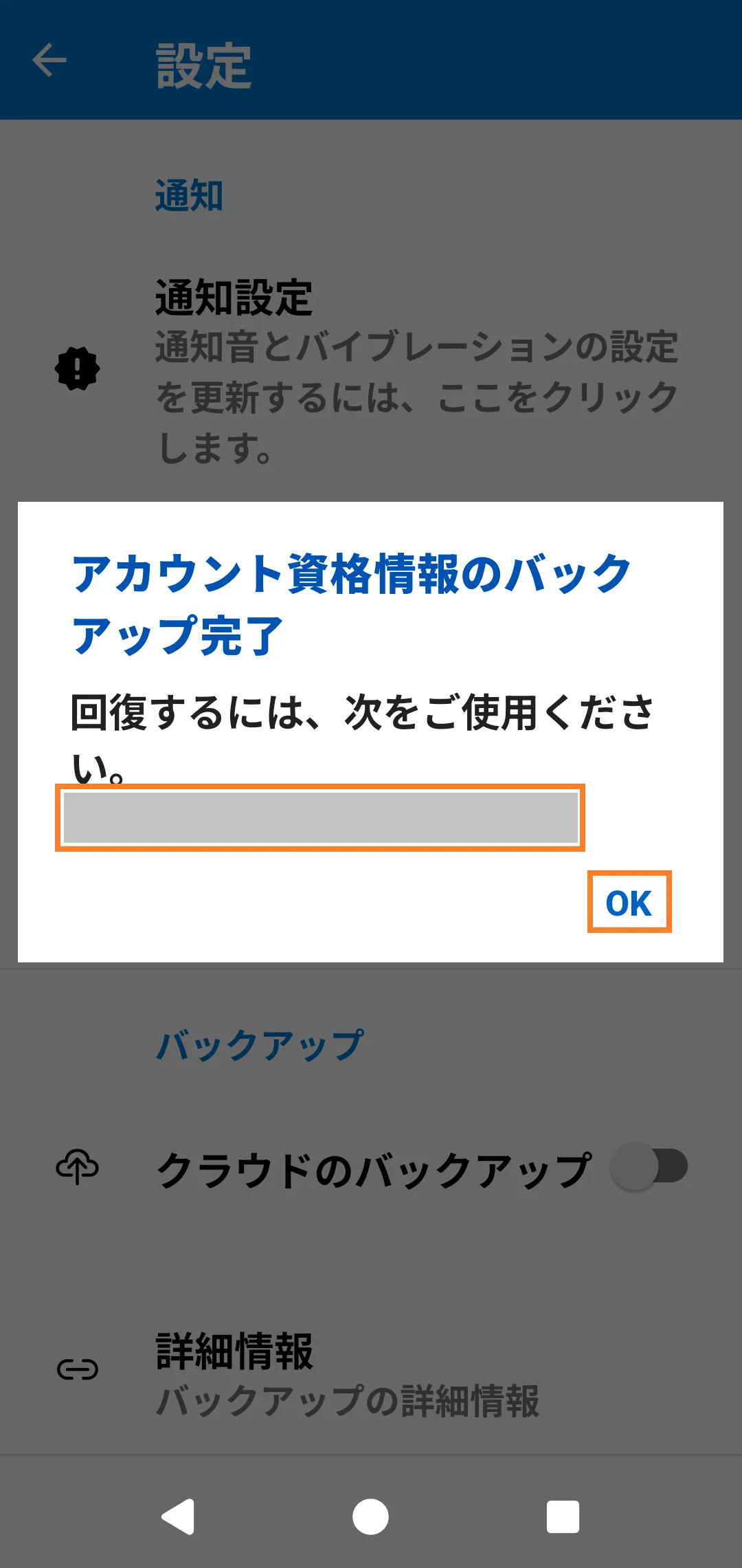The height and width of the screenshot is (1568, 742).
Task: Open recent apps from navigation bar
Action: [x=563, y=1516]
